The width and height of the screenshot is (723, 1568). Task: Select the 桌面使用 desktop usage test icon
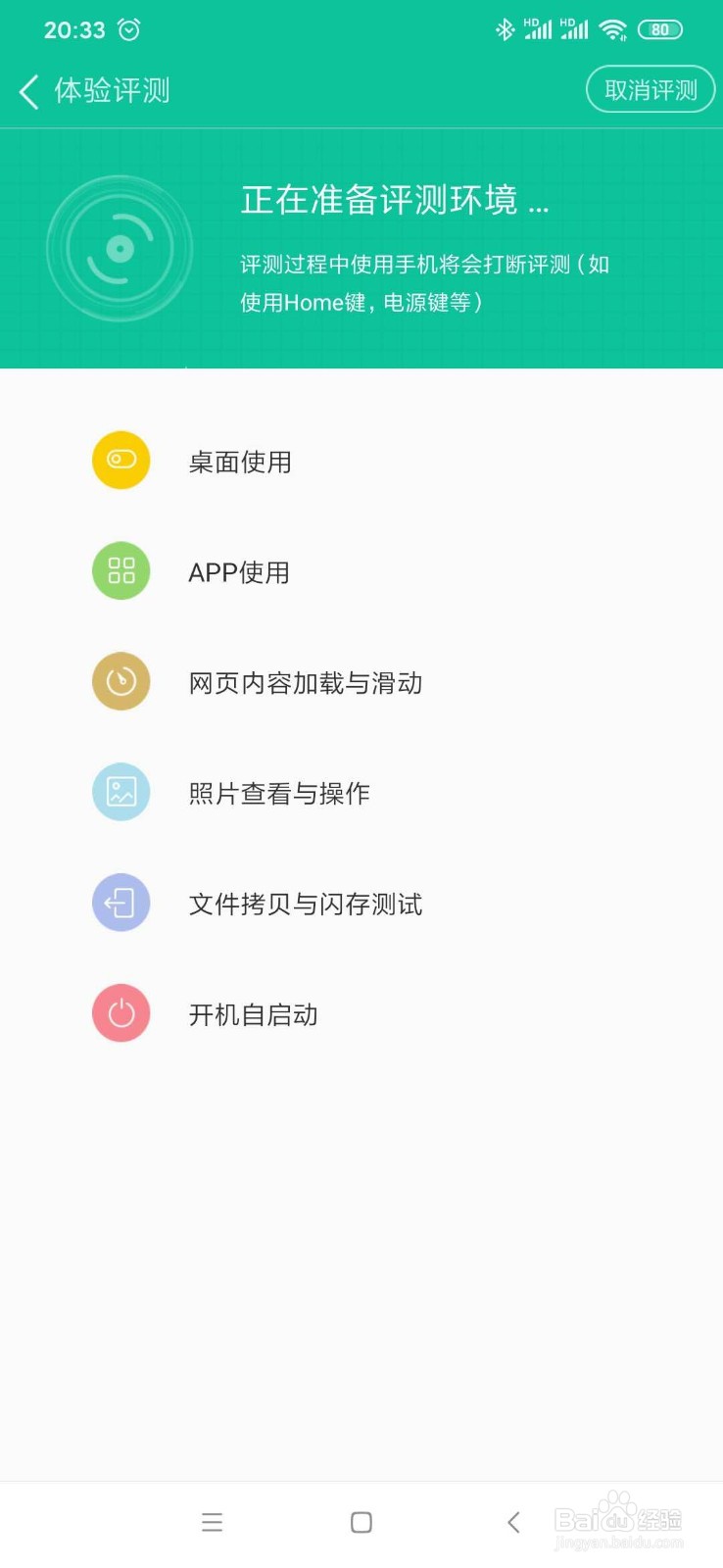click(120, 460)
